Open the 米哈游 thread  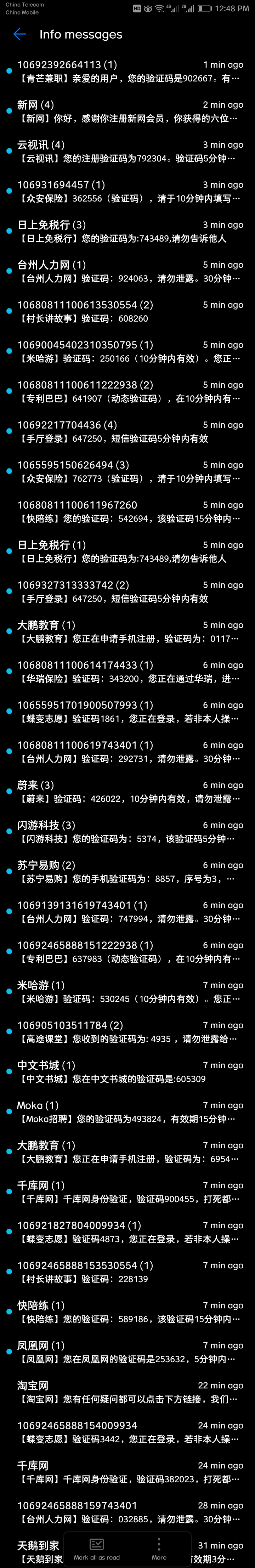127,992
